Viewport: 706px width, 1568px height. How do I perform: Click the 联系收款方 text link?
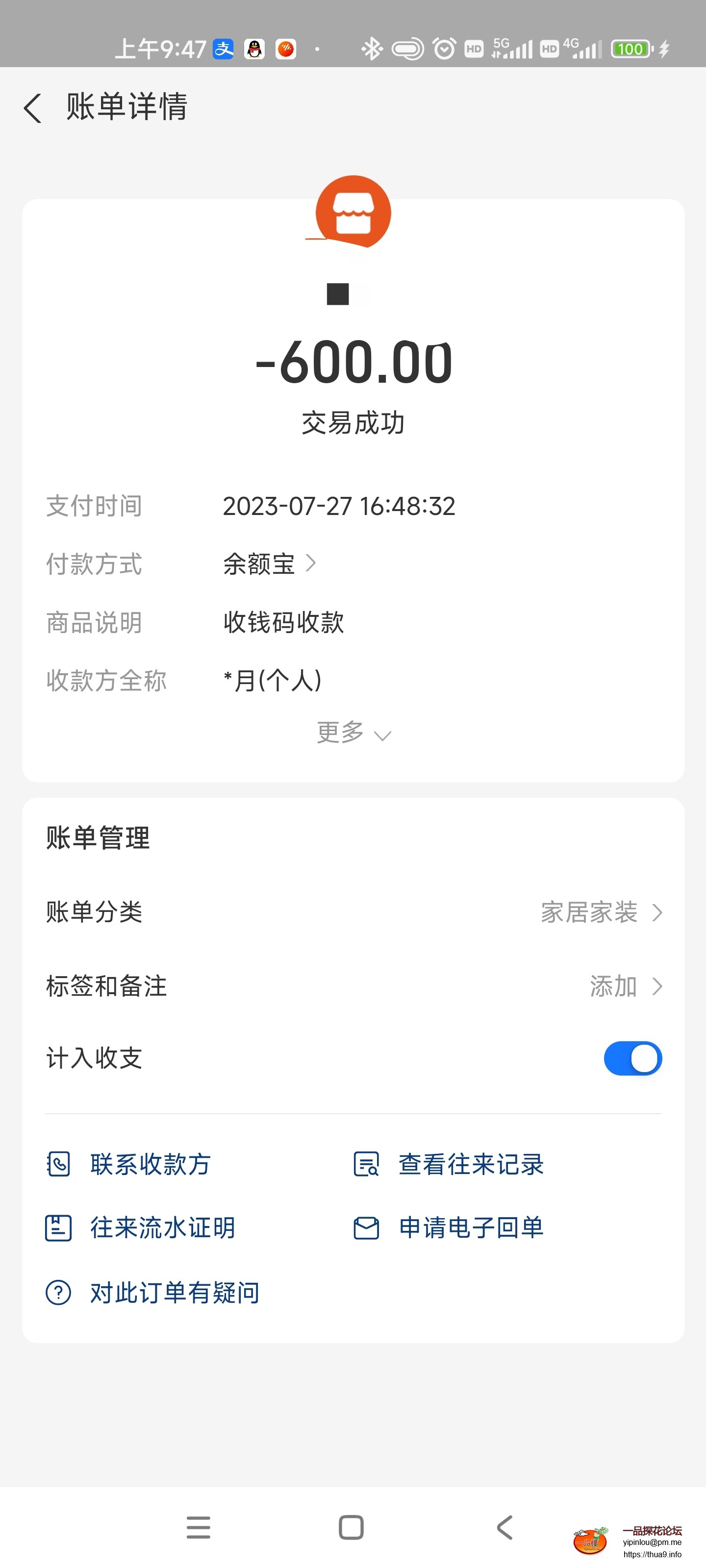pos(150,1164)
